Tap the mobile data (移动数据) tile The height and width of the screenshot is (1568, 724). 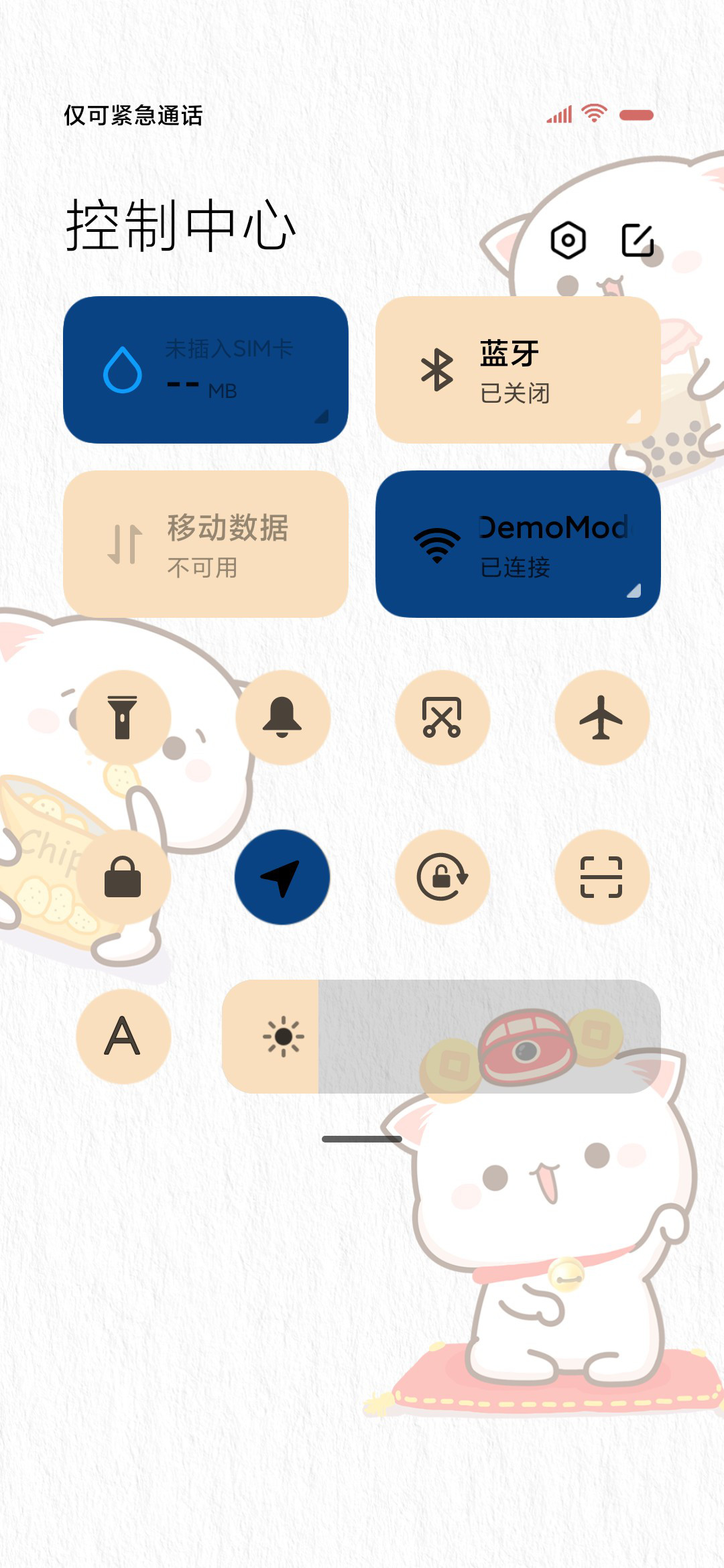pos(206,544)
